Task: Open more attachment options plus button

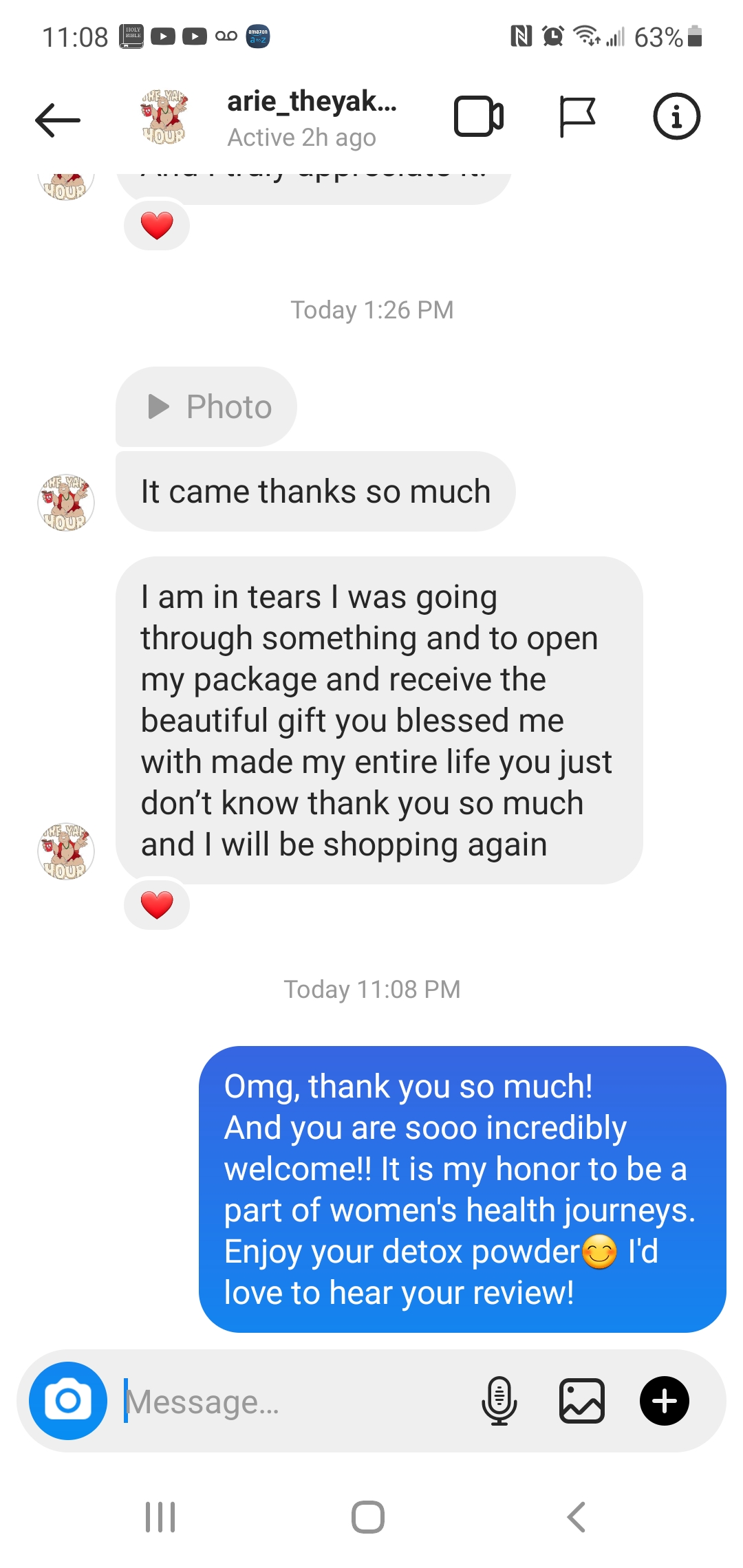Action: 664,1401
